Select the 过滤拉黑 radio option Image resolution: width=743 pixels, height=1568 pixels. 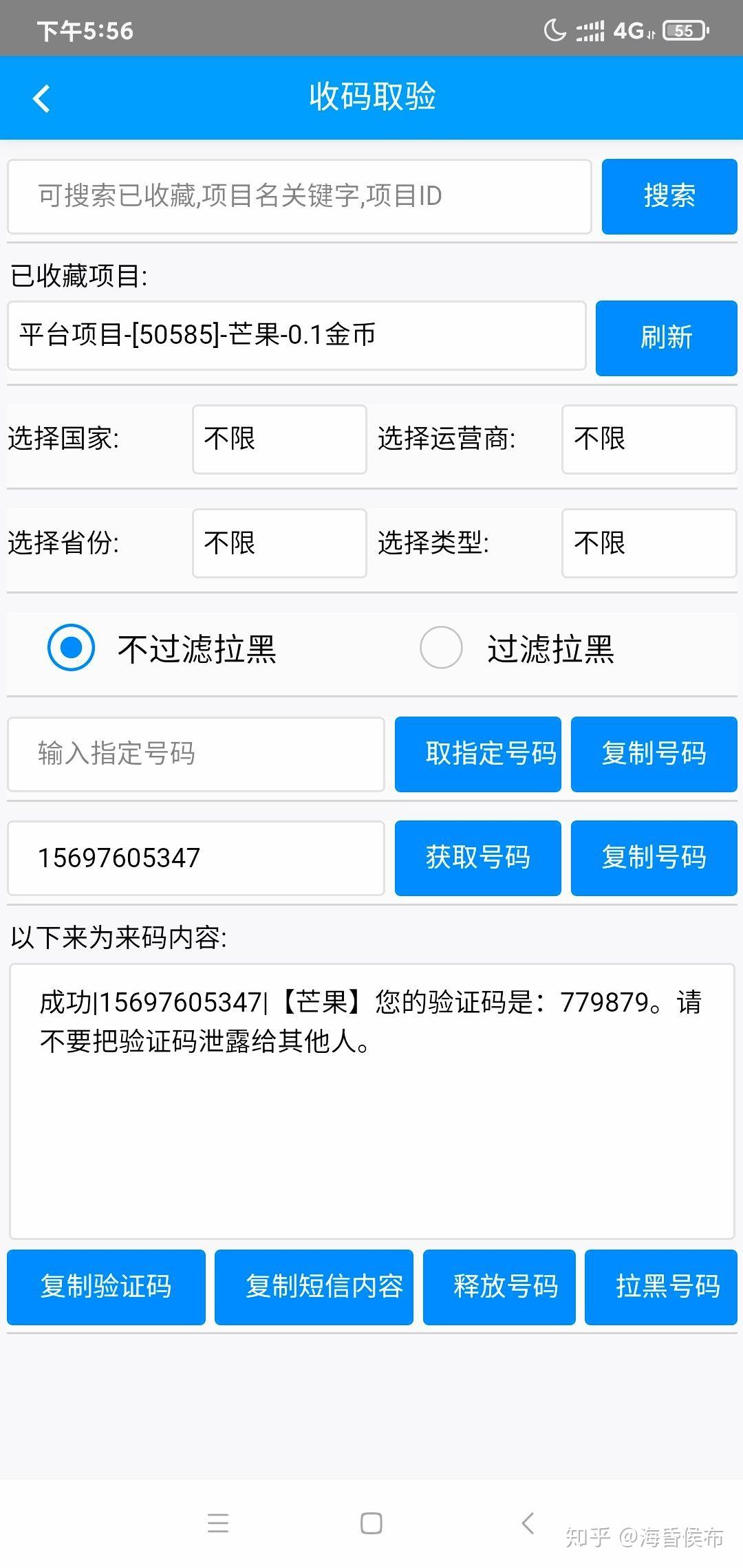[x=441, y=647]
